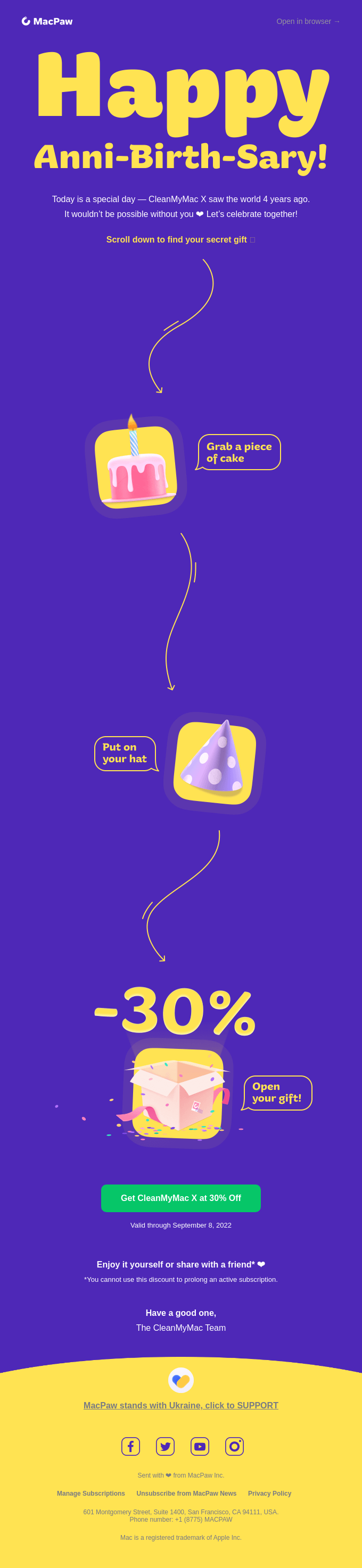This screenshot has width=362, height=1568.
Task: Read the Privacy Policy
Action: 269,1493
